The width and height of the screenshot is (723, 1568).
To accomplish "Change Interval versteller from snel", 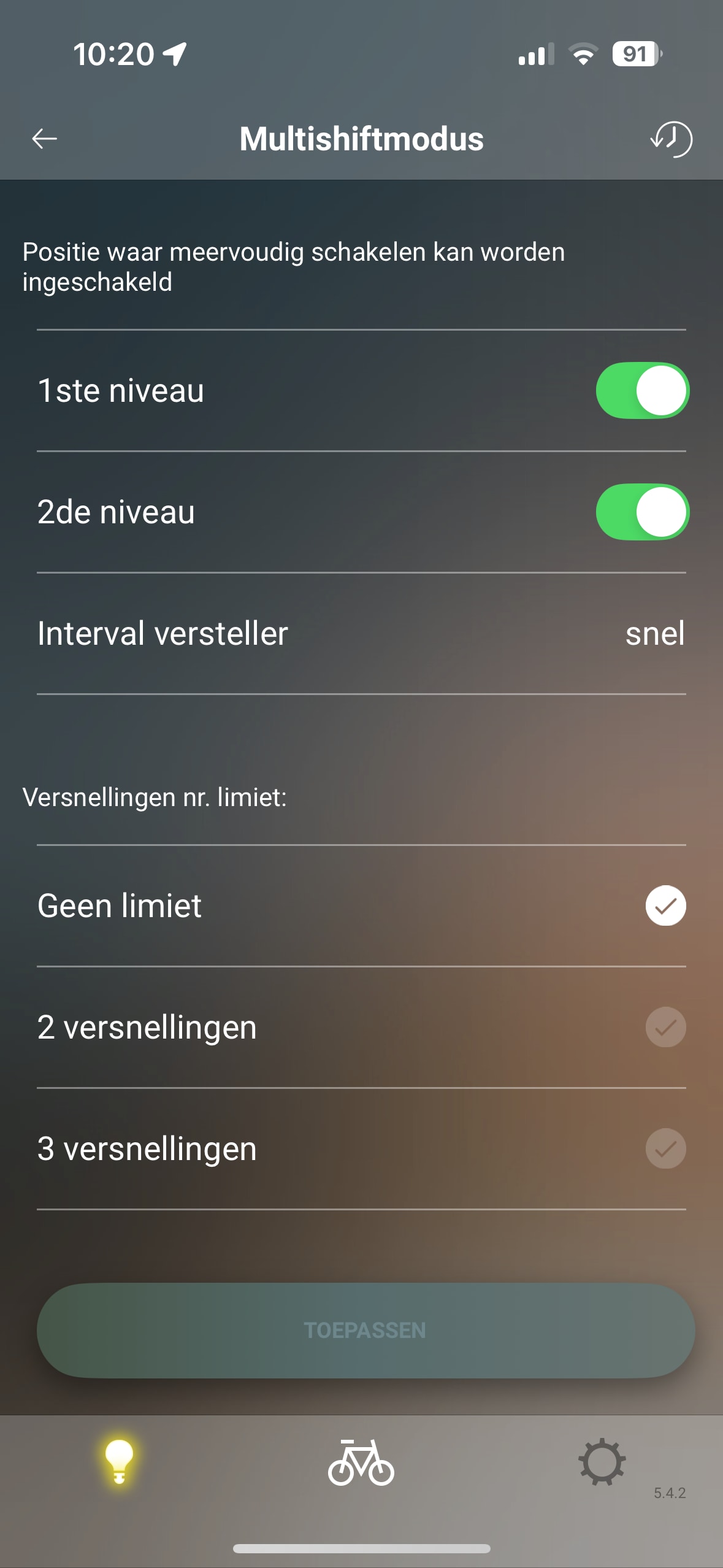I will (654, 634).
